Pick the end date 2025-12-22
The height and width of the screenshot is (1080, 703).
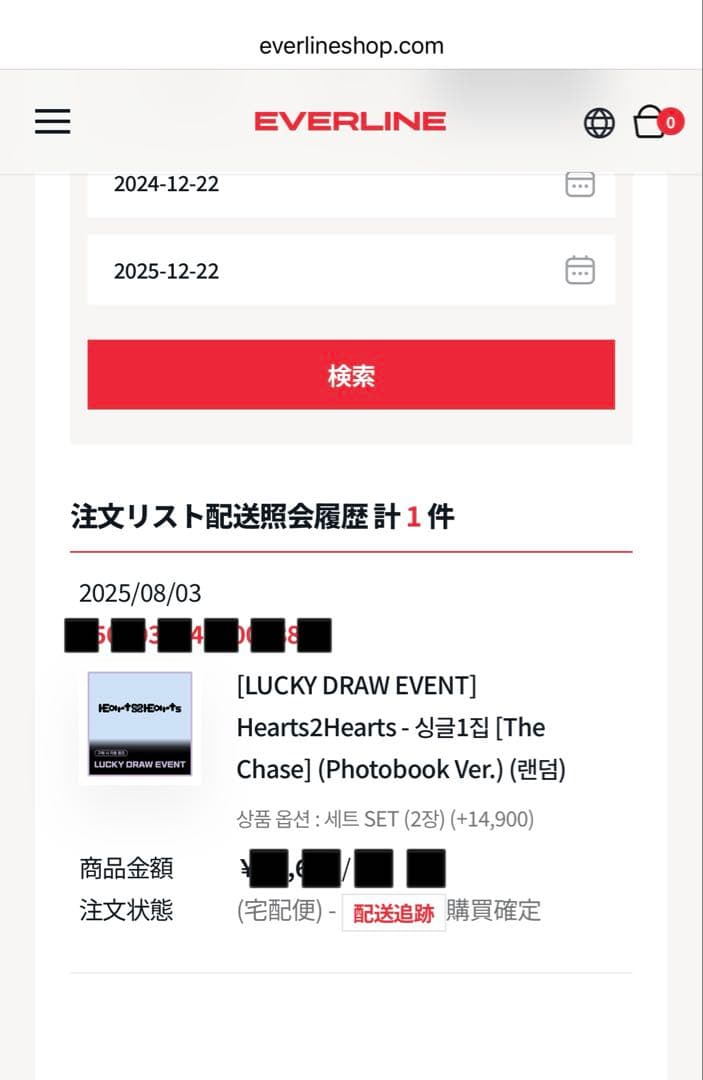350,271
